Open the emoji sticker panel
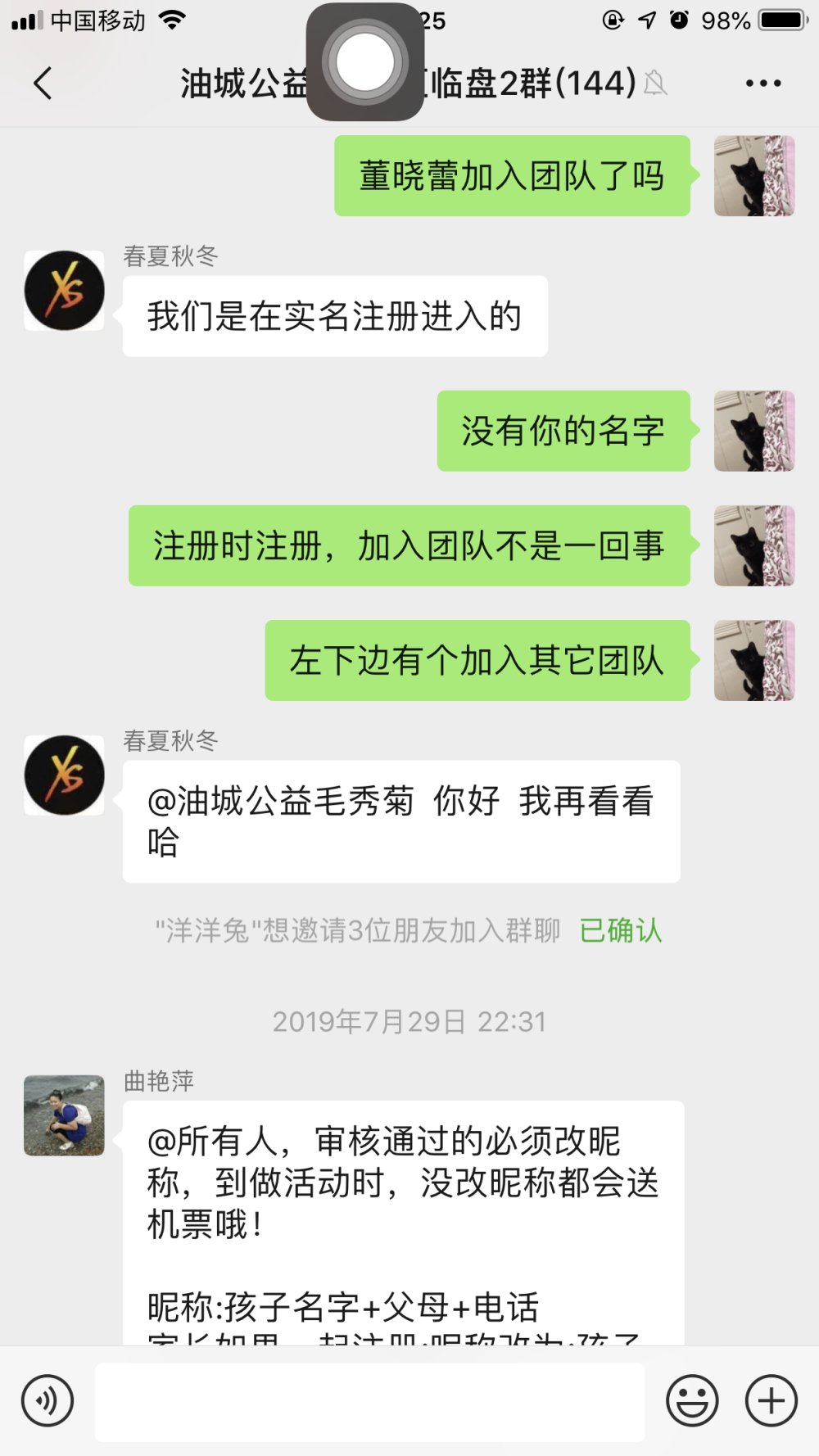 click(692, 1400)
